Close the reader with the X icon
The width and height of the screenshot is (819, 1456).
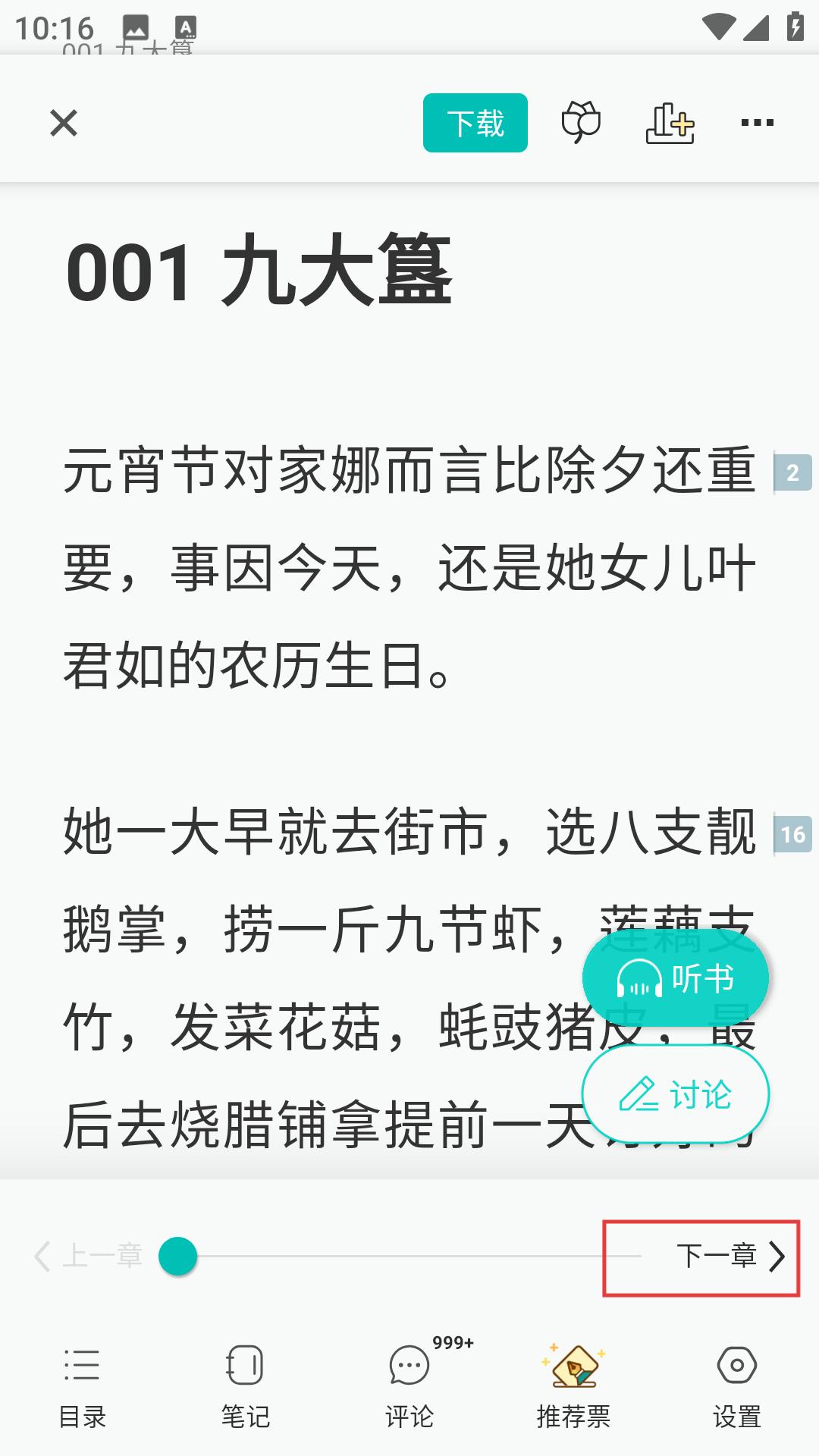(64, 123)
